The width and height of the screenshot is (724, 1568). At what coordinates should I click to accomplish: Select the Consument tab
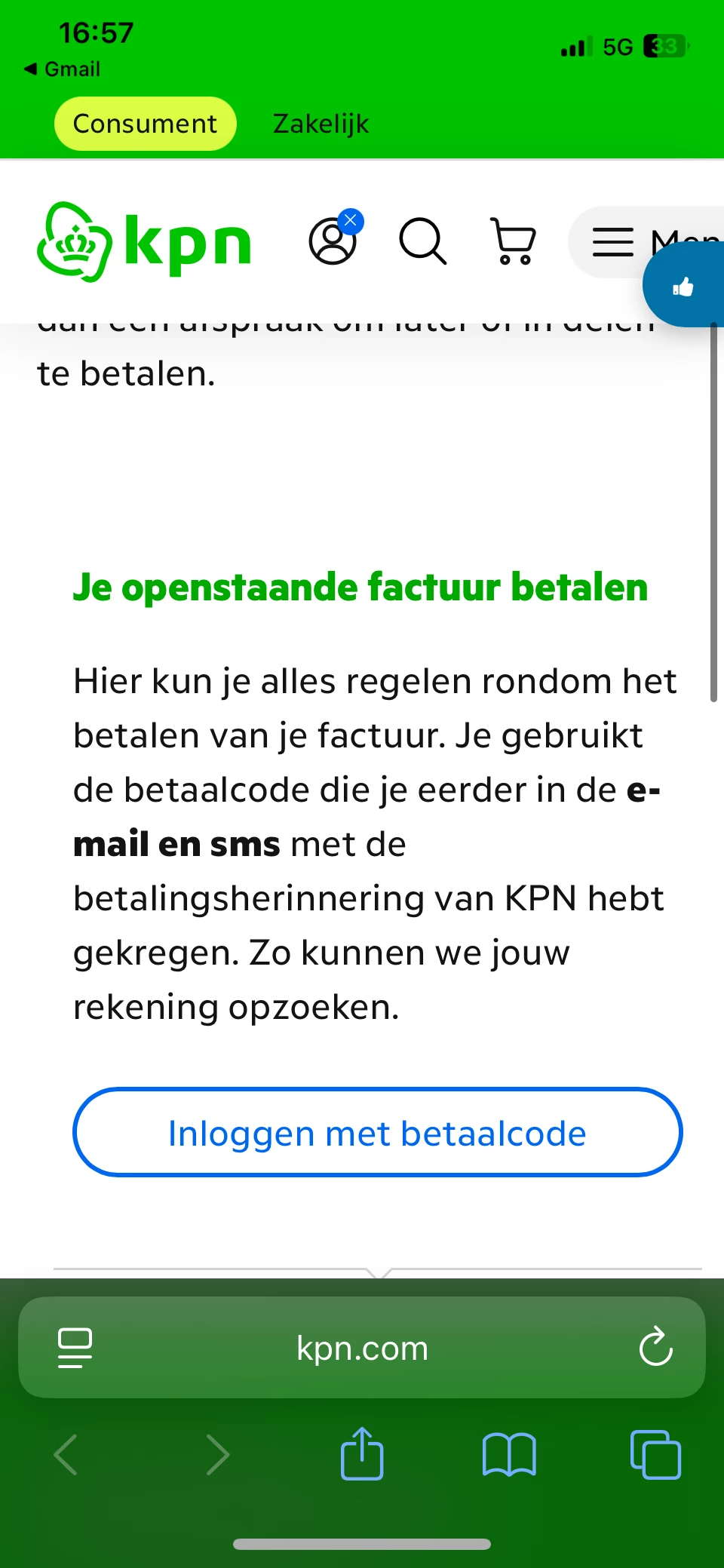click(145, 124)
